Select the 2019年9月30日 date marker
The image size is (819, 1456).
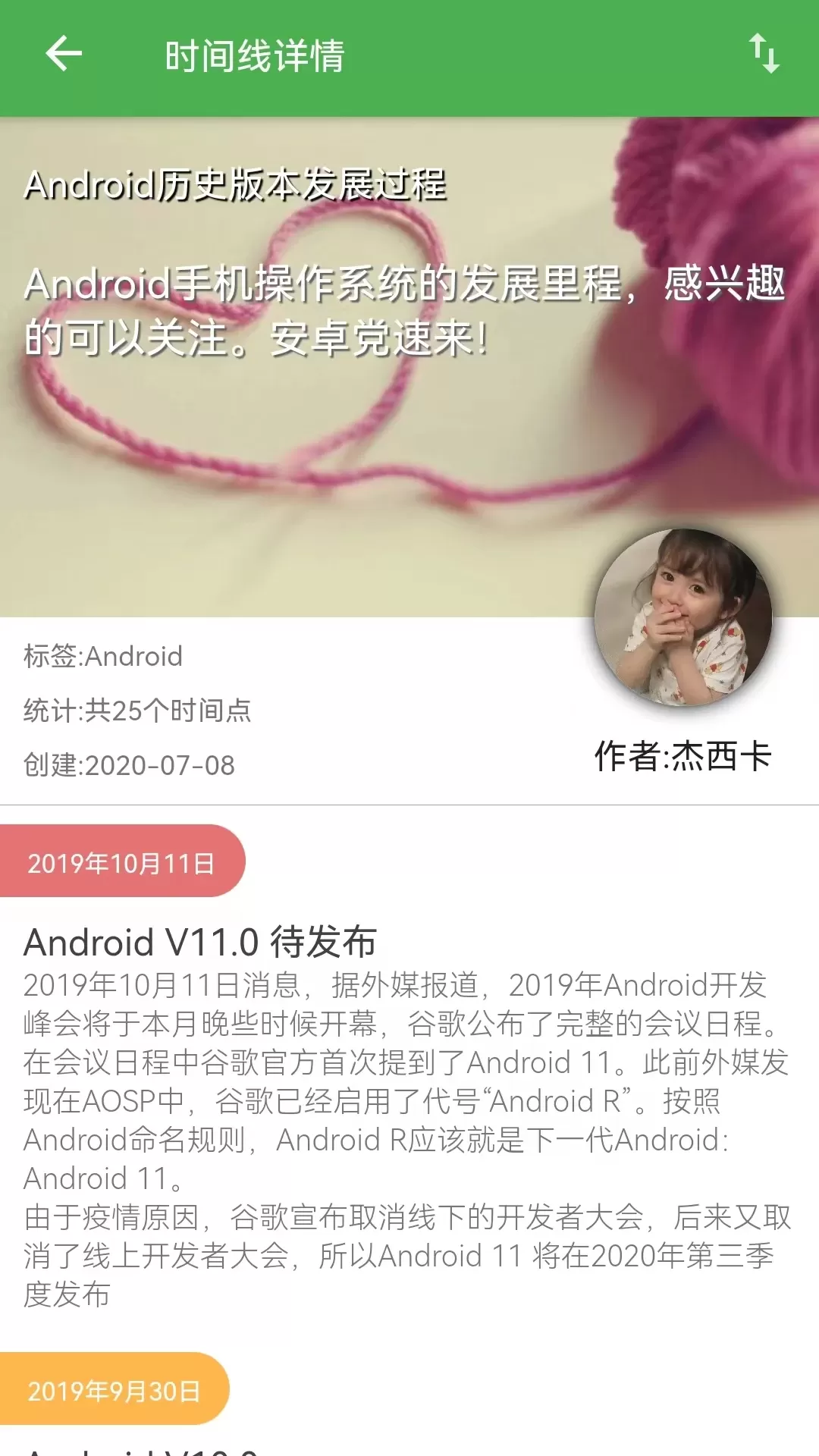[114, 1390]
